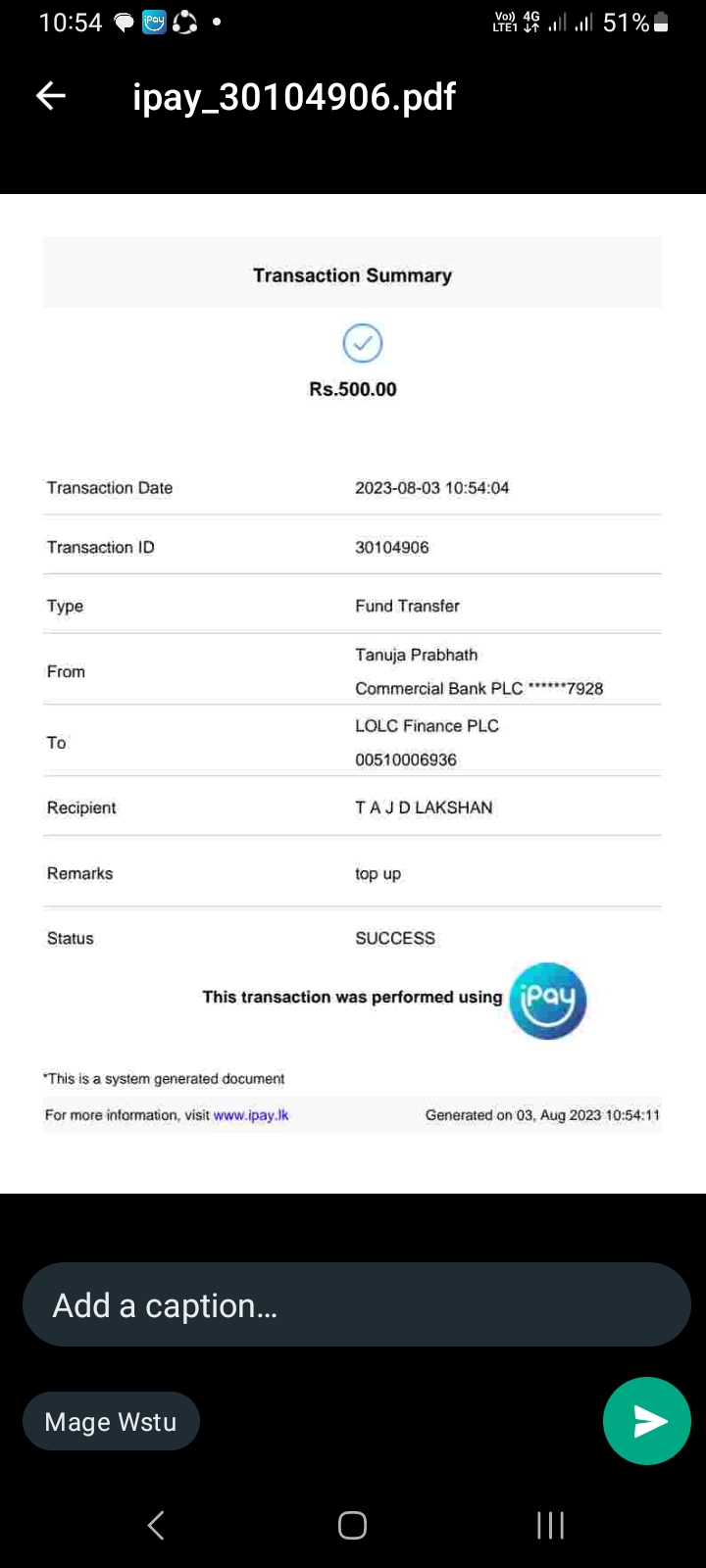Tap the Add a caption field
Image resolution: width=706 pixels, height=1568 pixels.
(x=356, y=1304)
